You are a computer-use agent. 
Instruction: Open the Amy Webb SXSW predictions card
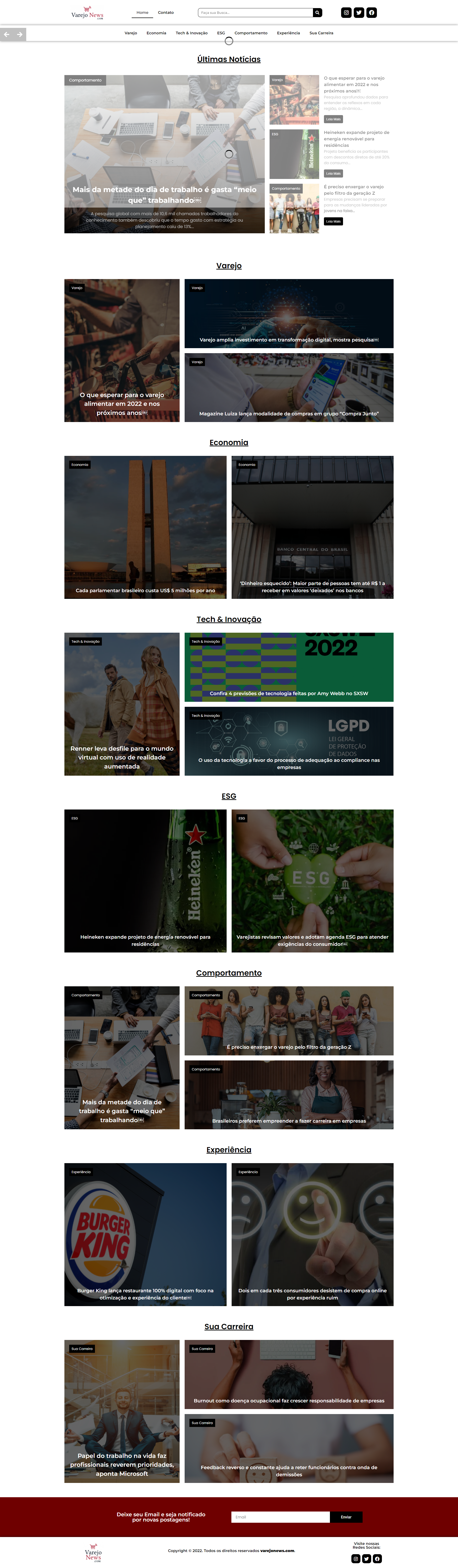click(289, 667)
